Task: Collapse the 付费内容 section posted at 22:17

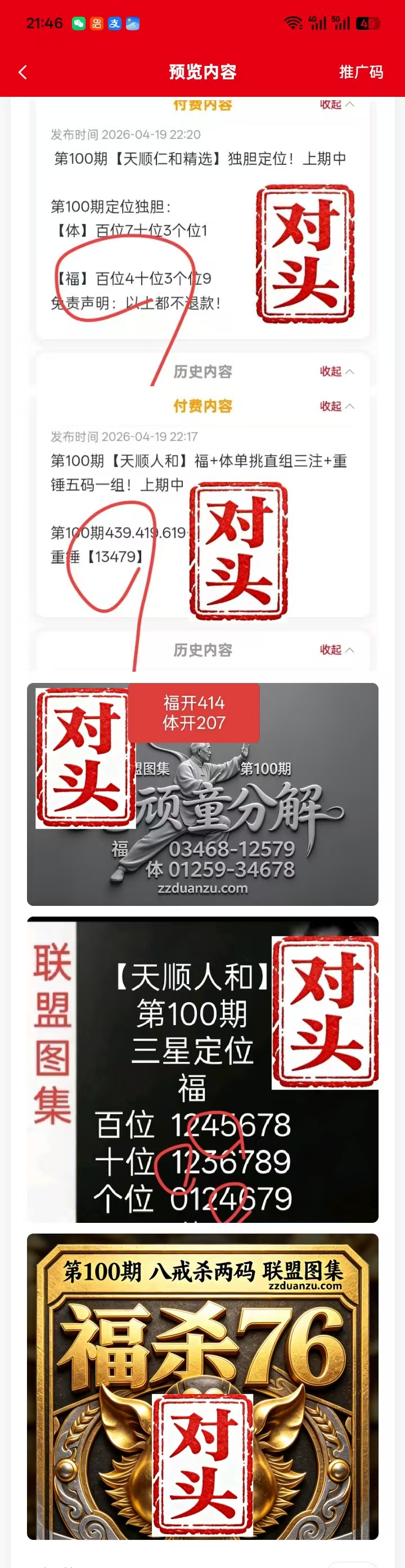Action: click(x=336, y=406)
